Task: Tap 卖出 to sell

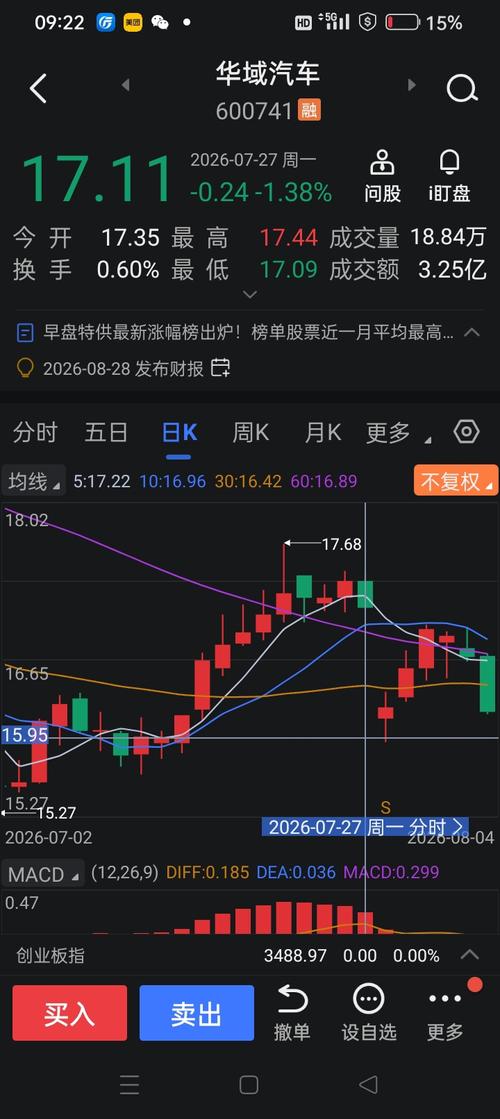Action: tap(196, 1013)
